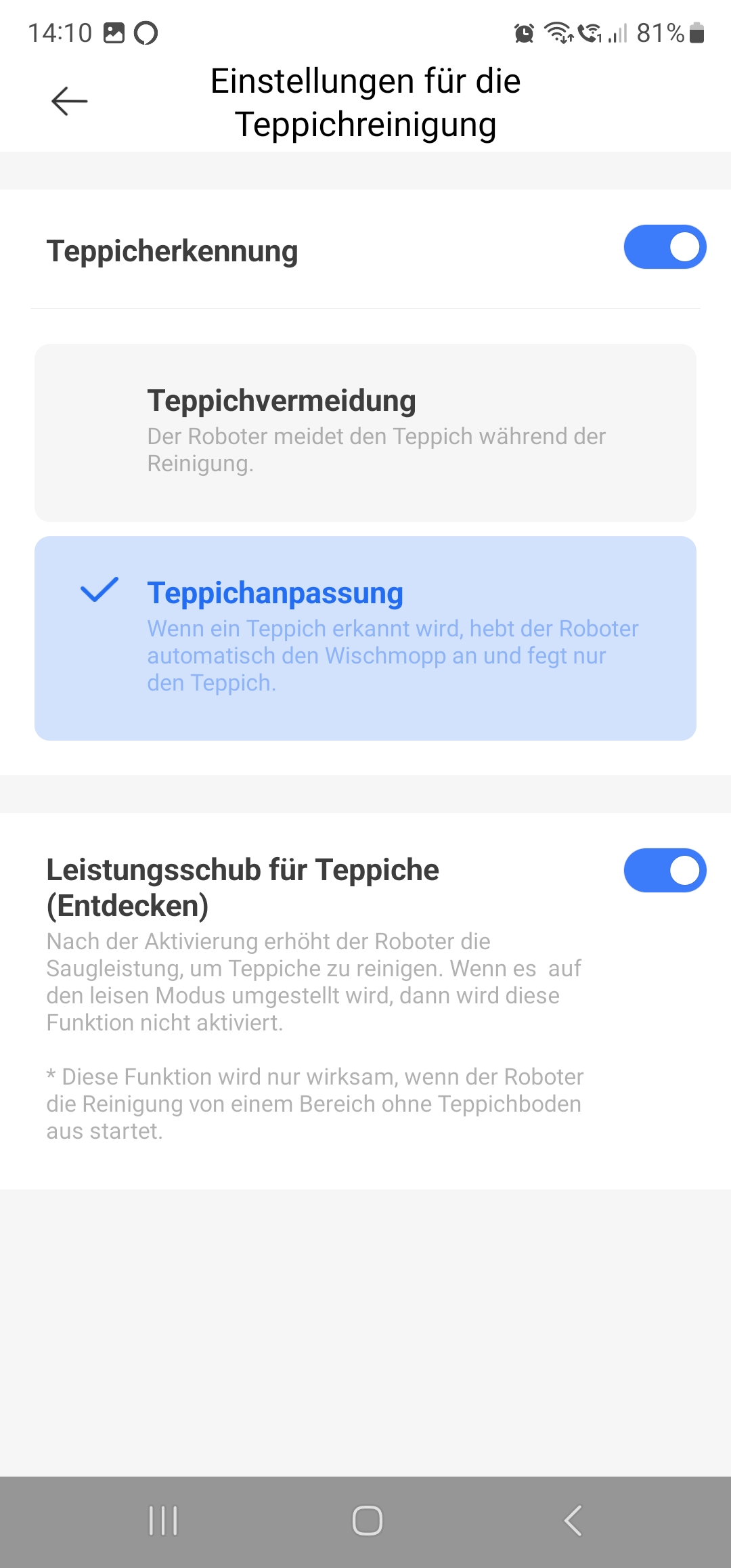The image size is (731, 1568).
Task: Turn off Leistungsschub für Teppiche
Action: click(665, 871)
